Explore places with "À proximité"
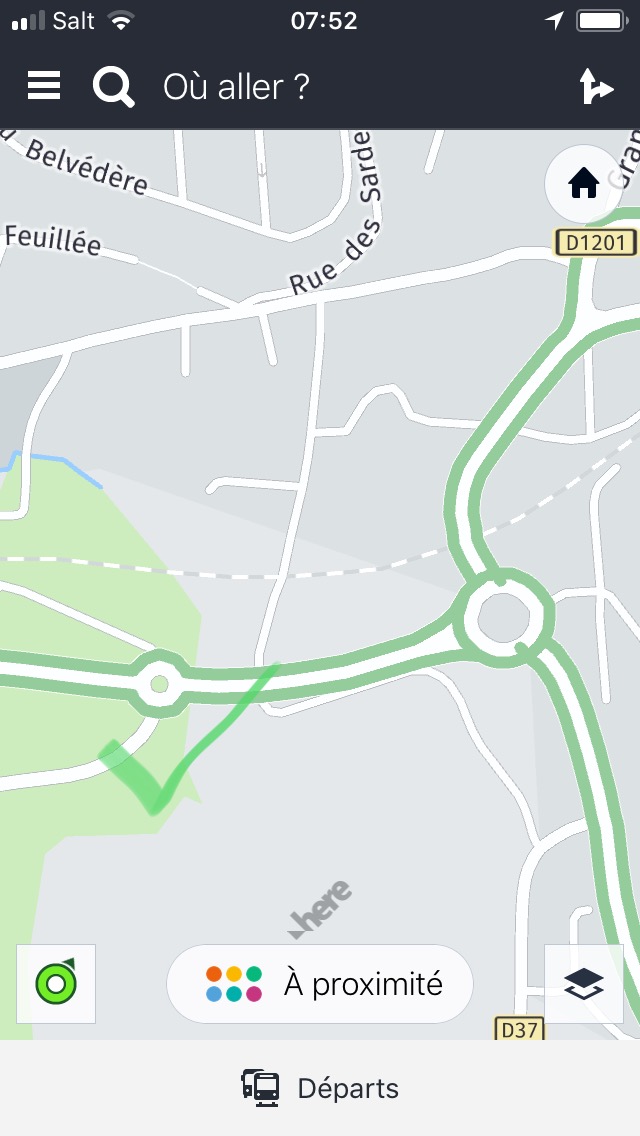 (x=320, y=984)
